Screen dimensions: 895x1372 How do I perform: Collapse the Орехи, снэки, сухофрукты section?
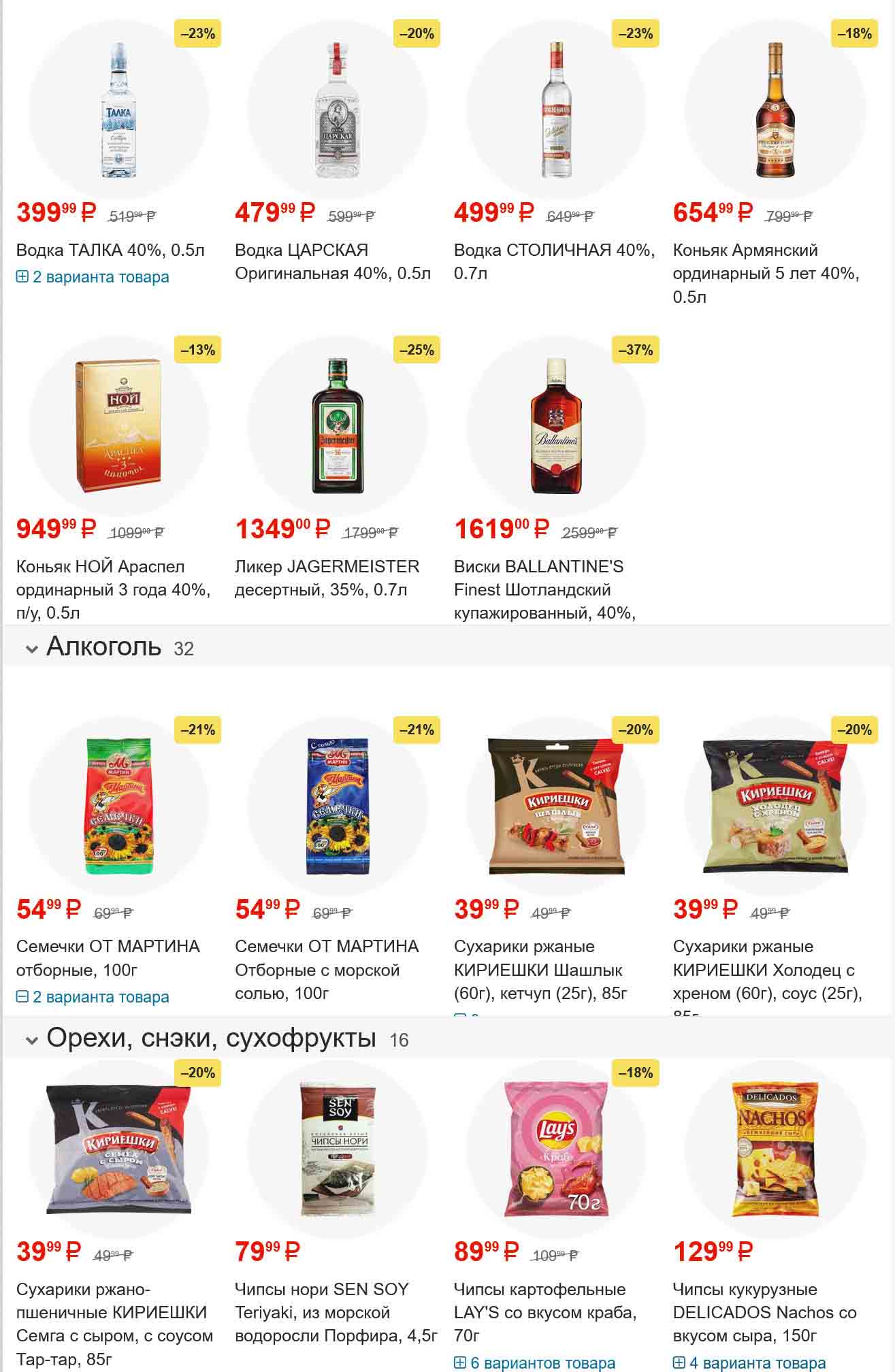point(31,1040)
